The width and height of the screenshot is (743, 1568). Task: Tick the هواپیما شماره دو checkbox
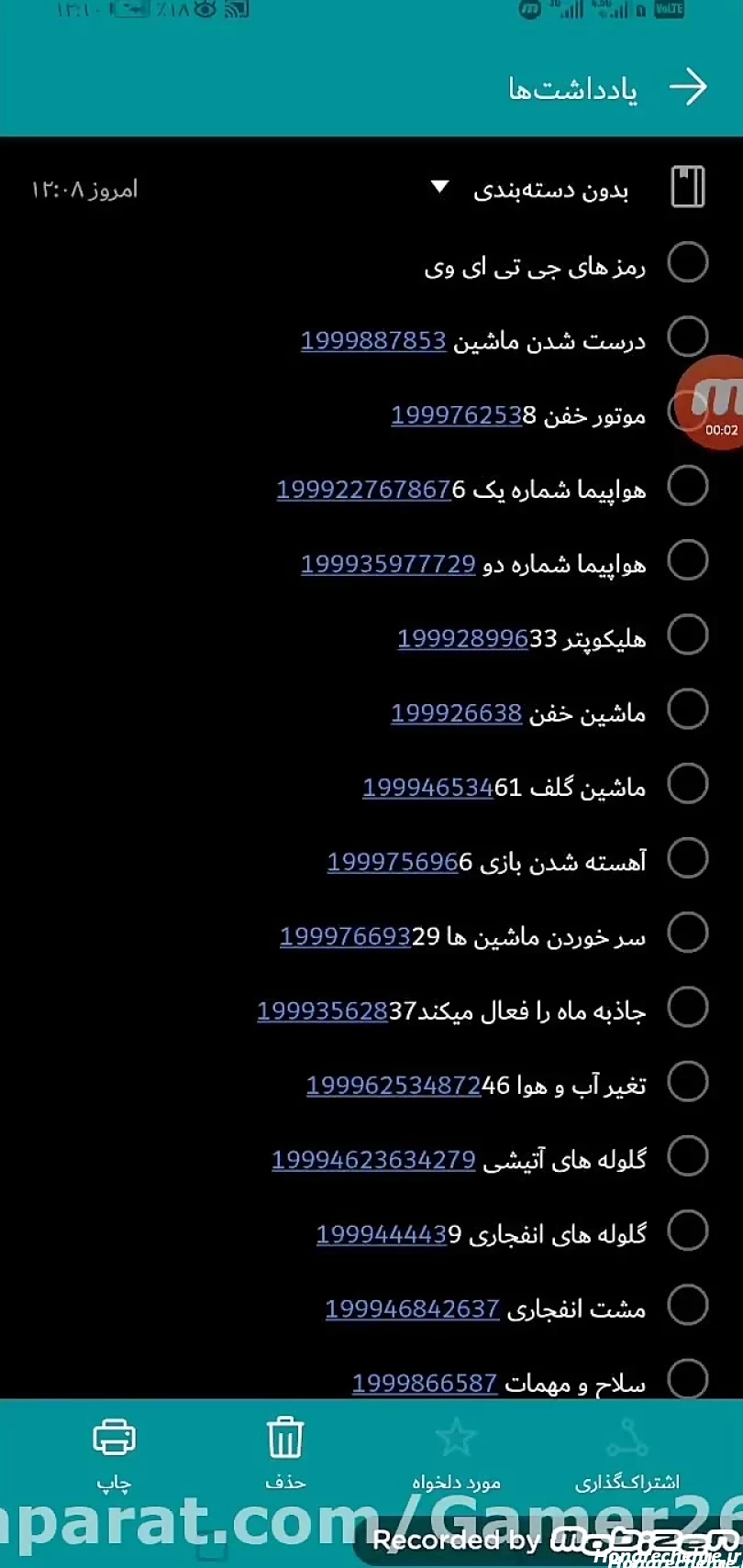tap(688, 560)
